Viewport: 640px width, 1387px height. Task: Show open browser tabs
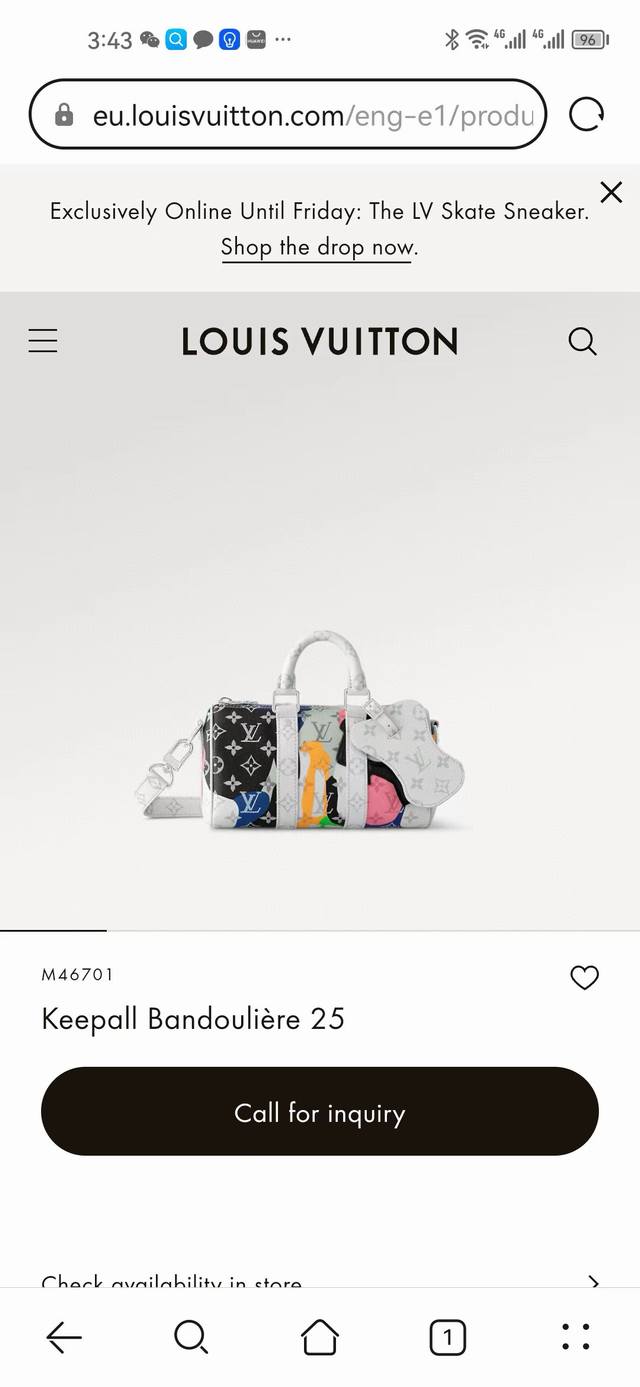[447, 1337]
